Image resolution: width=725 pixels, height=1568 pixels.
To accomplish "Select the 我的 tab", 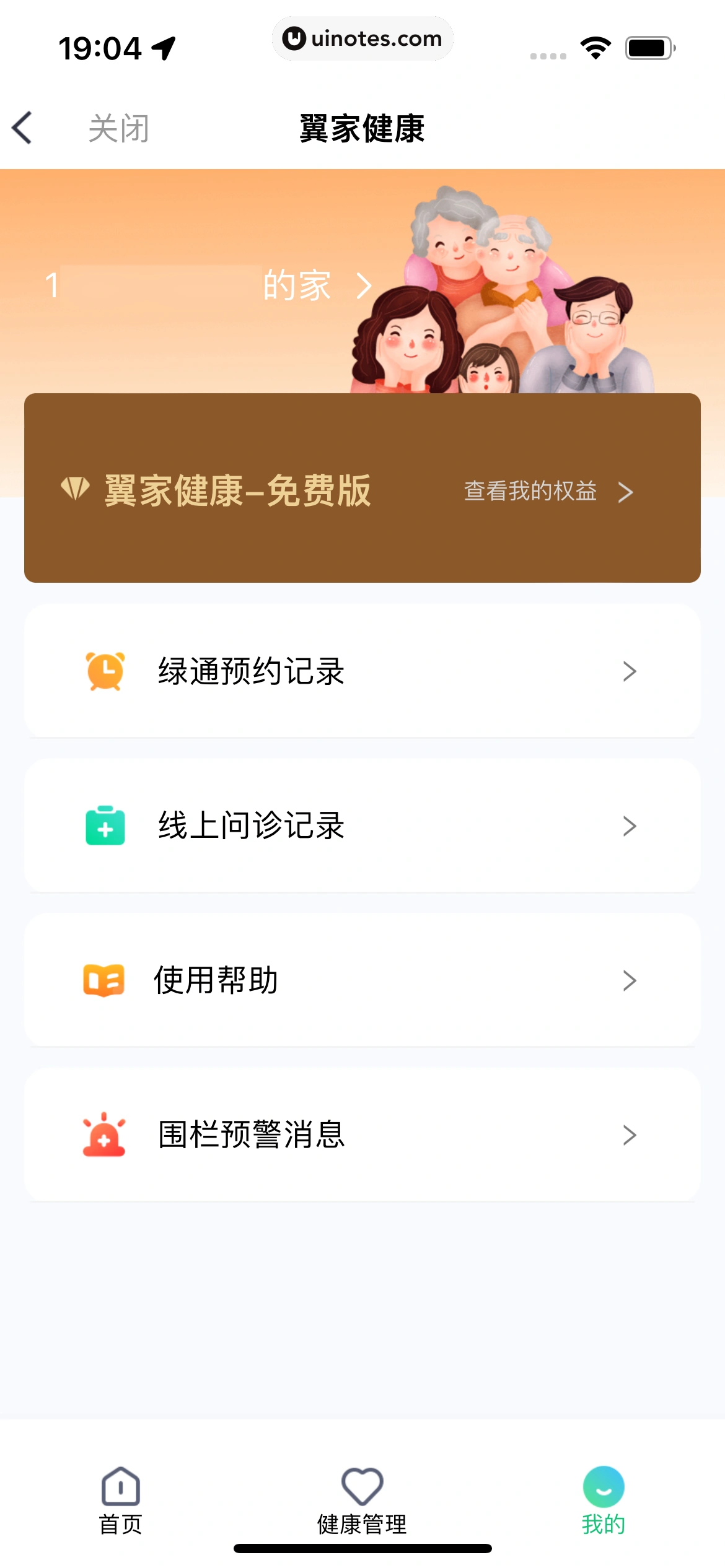I will pyautogui.click(x=603, y=1499).
